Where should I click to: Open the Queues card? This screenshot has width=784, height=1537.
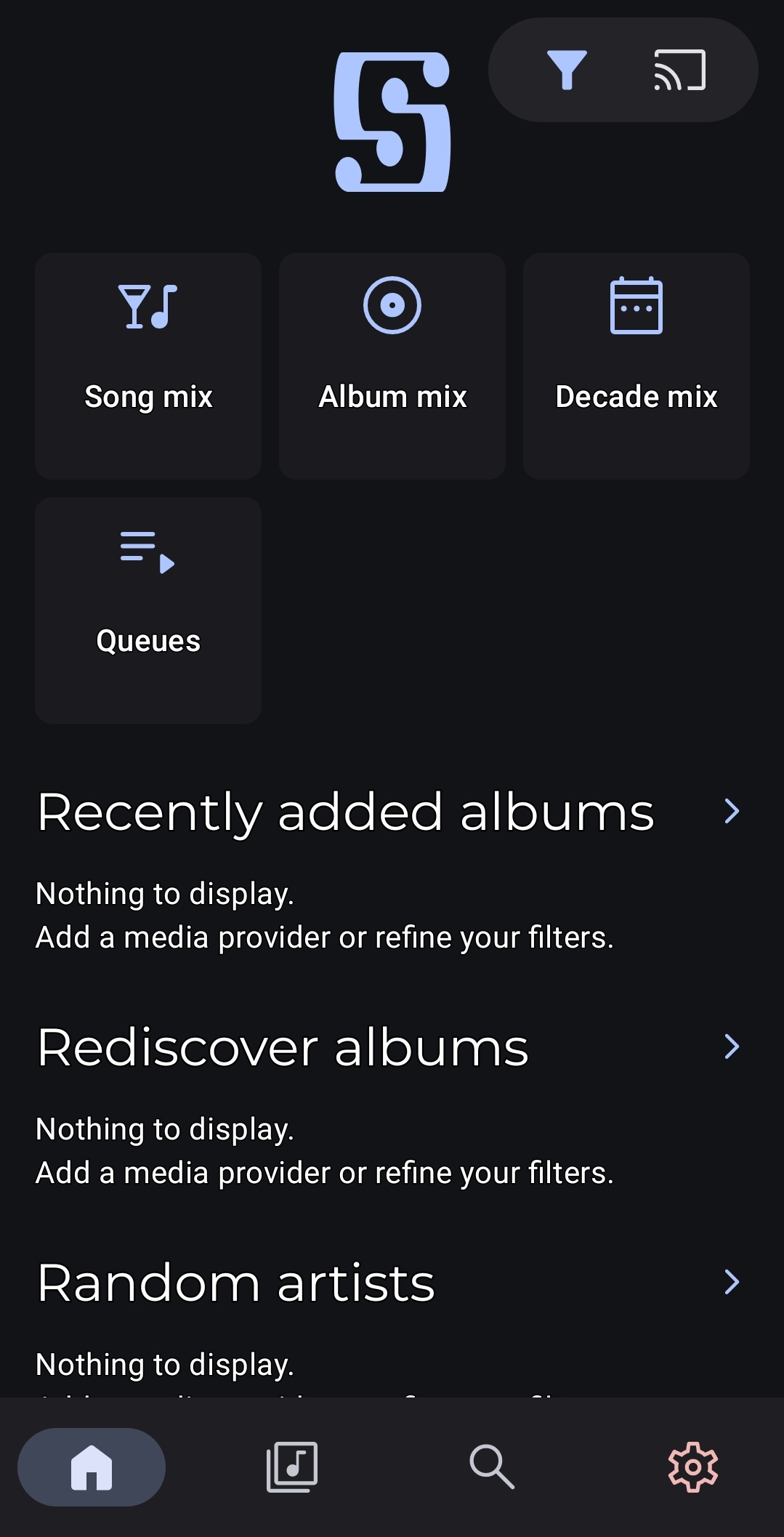148,610
